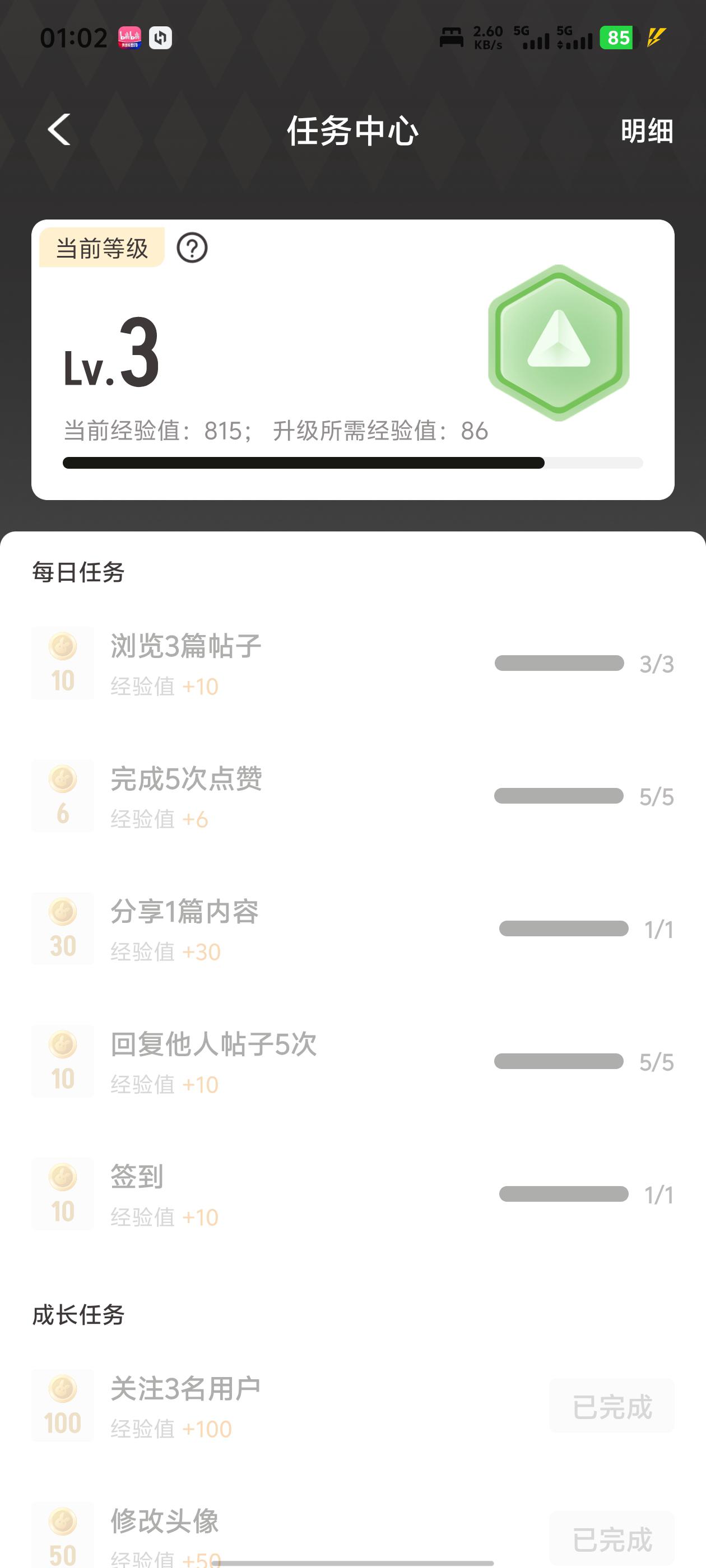Open the 明细 details page
Image resolution: width=706 pixels, height=1568 pixels.
646,131
